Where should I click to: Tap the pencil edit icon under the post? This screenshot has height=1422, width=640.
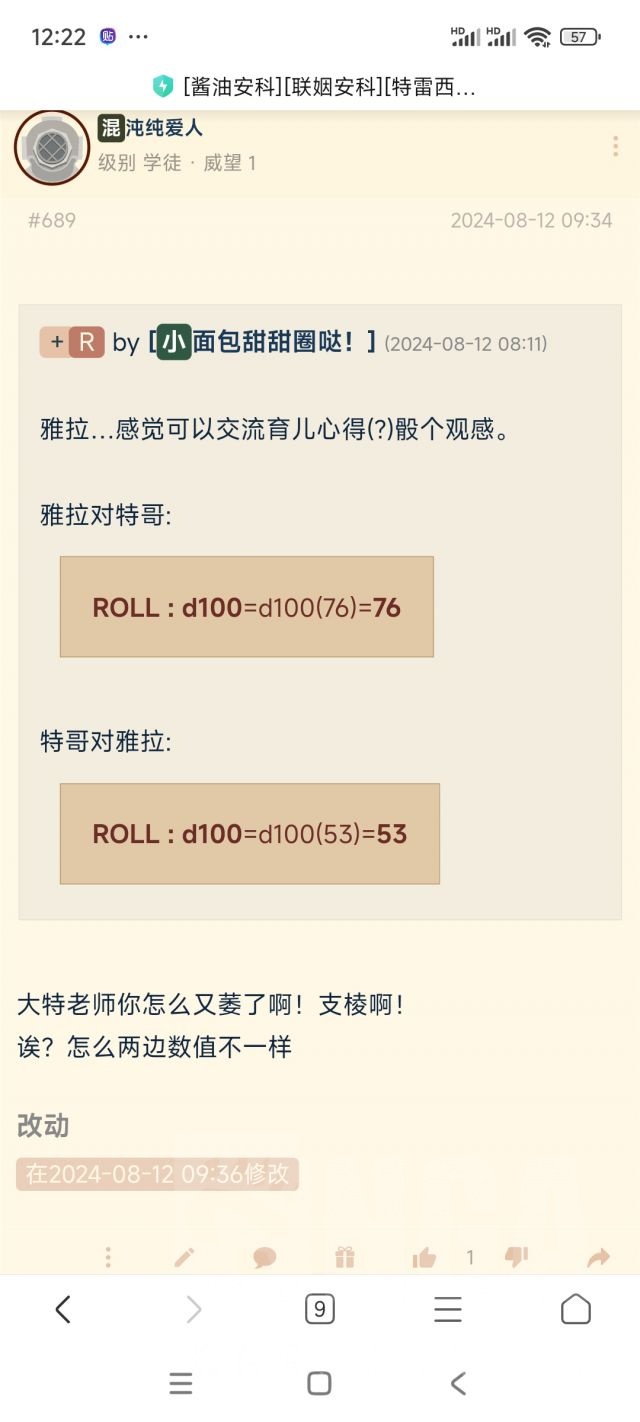tap(184, 1258)
